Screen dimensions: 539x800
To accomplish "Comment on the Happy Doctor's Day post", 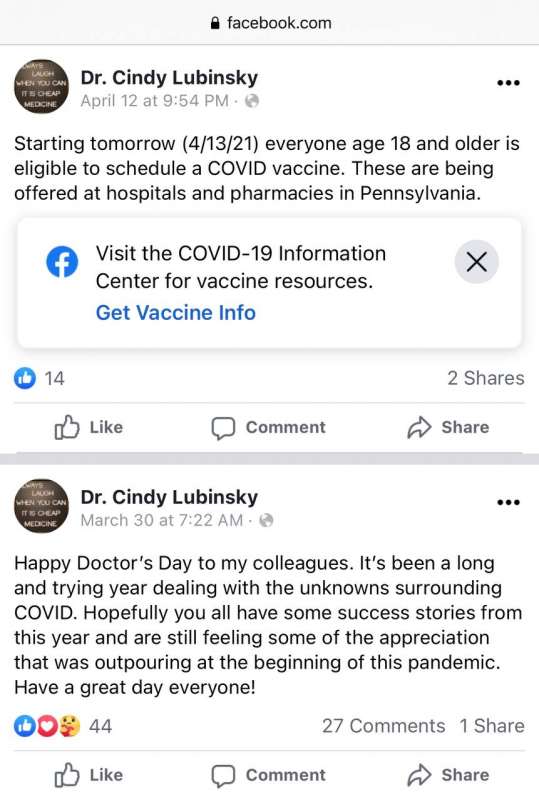I will click(268, 775).
